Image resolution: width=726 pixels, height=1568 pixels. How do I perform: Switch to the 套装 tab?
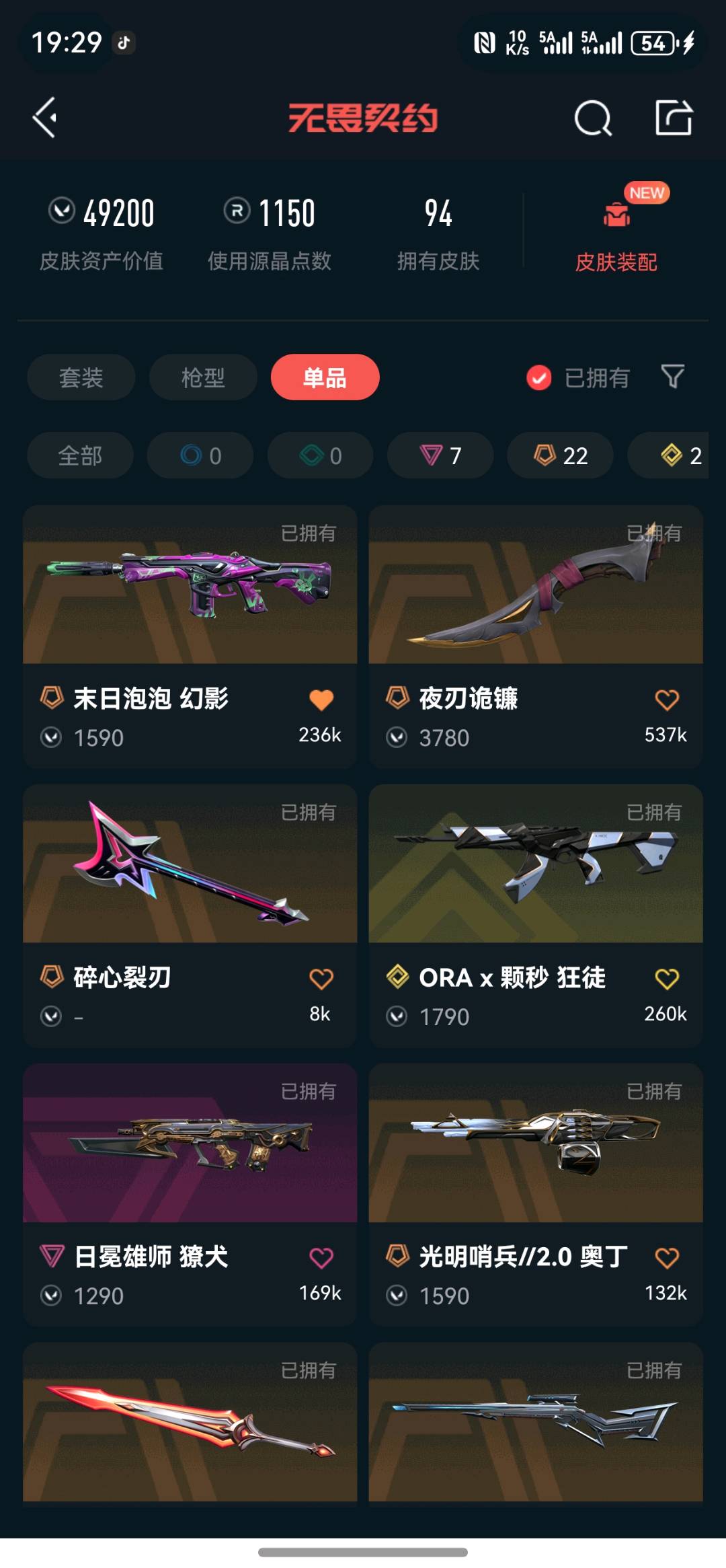coord(81,377)
